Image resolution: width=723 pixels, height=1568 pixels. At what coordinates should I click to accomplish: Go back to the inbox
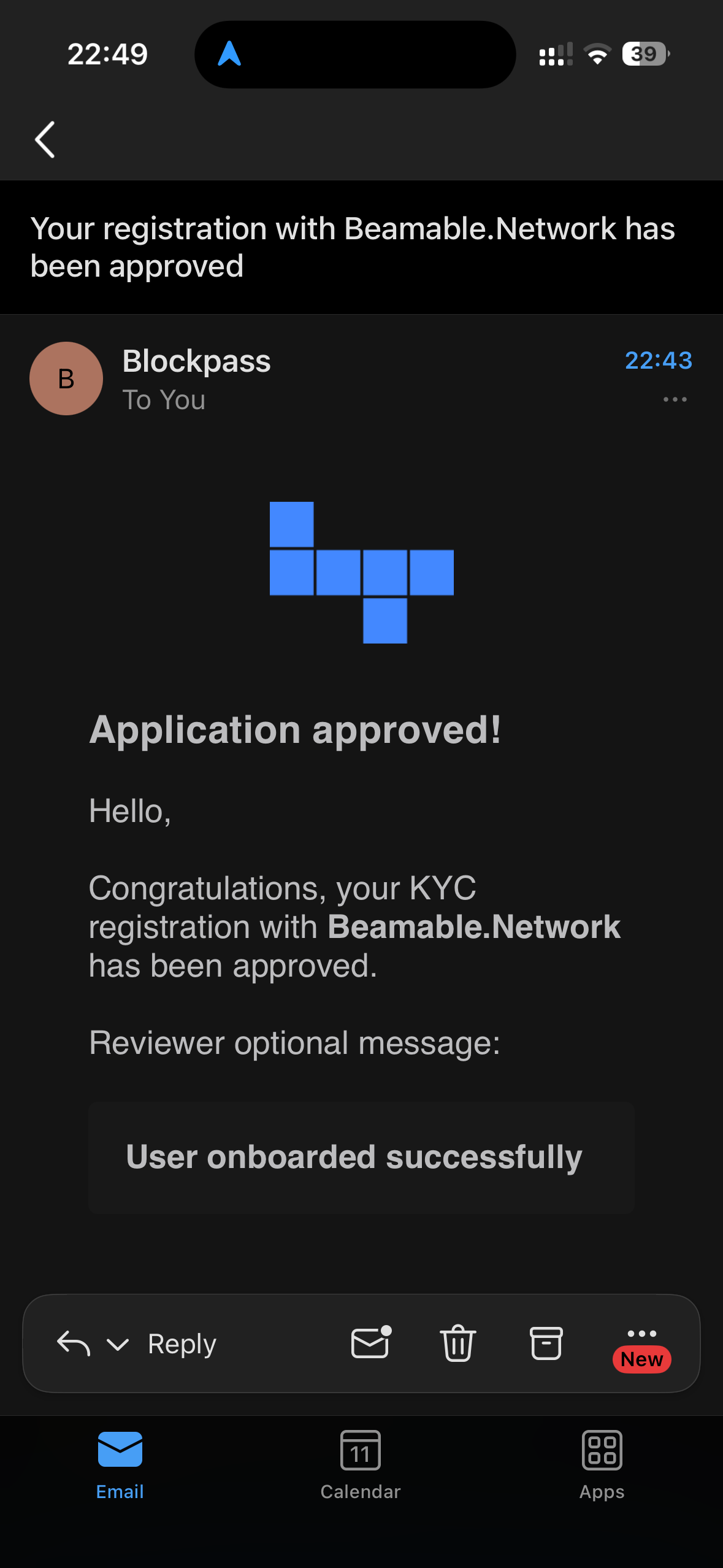coord(45,139)
